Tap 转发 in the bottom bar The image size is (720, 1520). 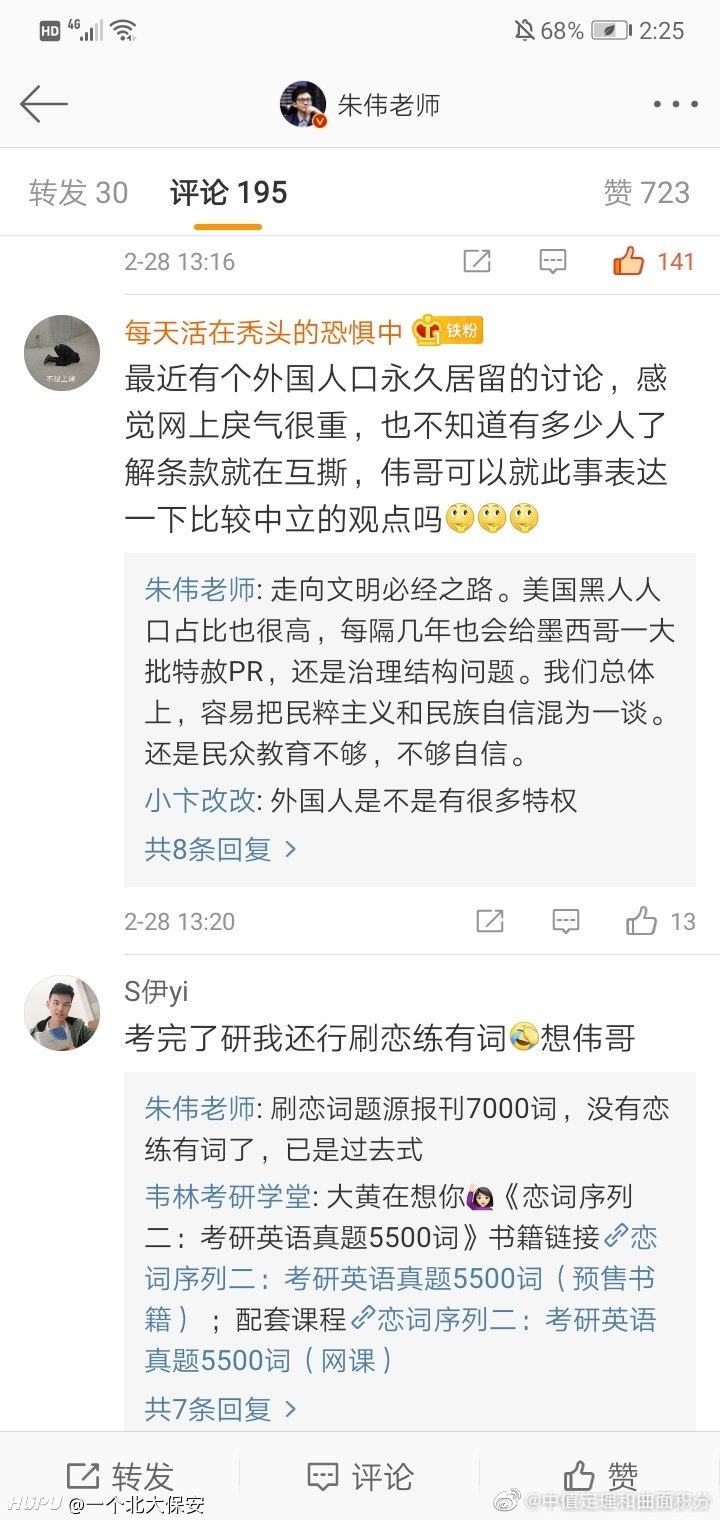[120, 1476]
